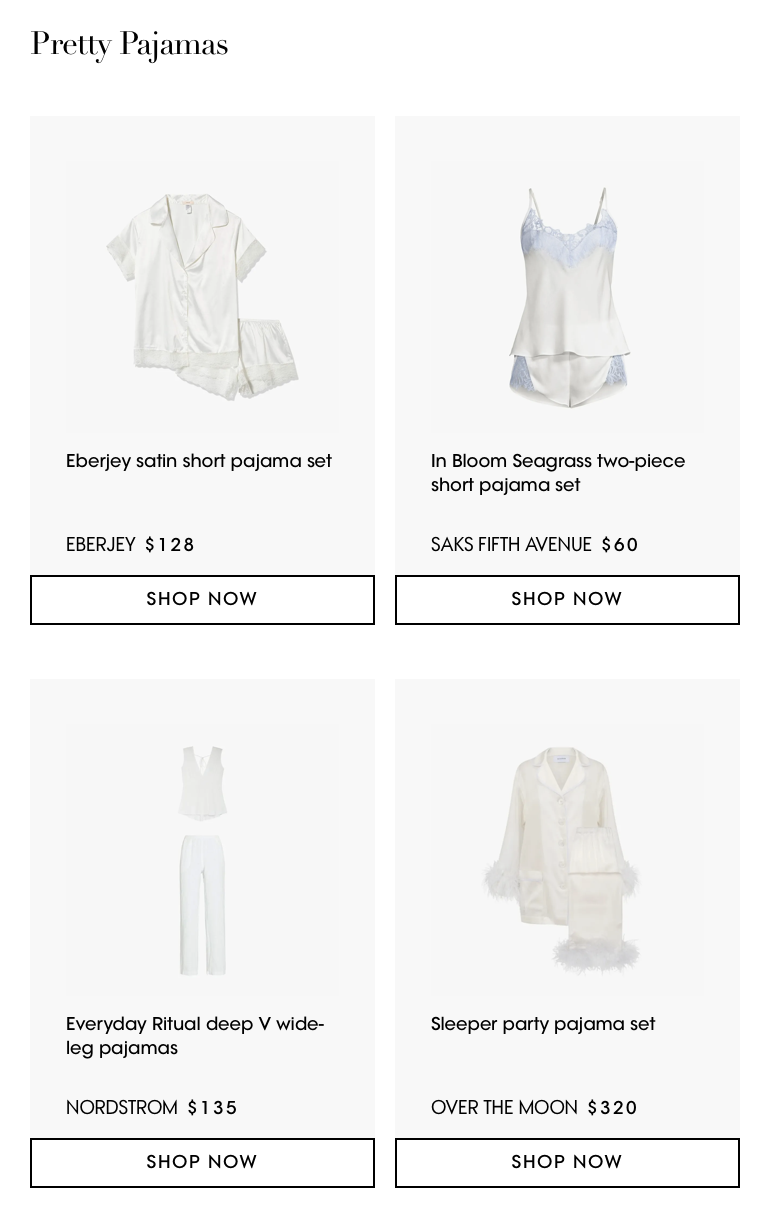View the In Bloom Seagrass two-piece set photo
Viewport: 766px width, 1214px height.
pos(567,296)
